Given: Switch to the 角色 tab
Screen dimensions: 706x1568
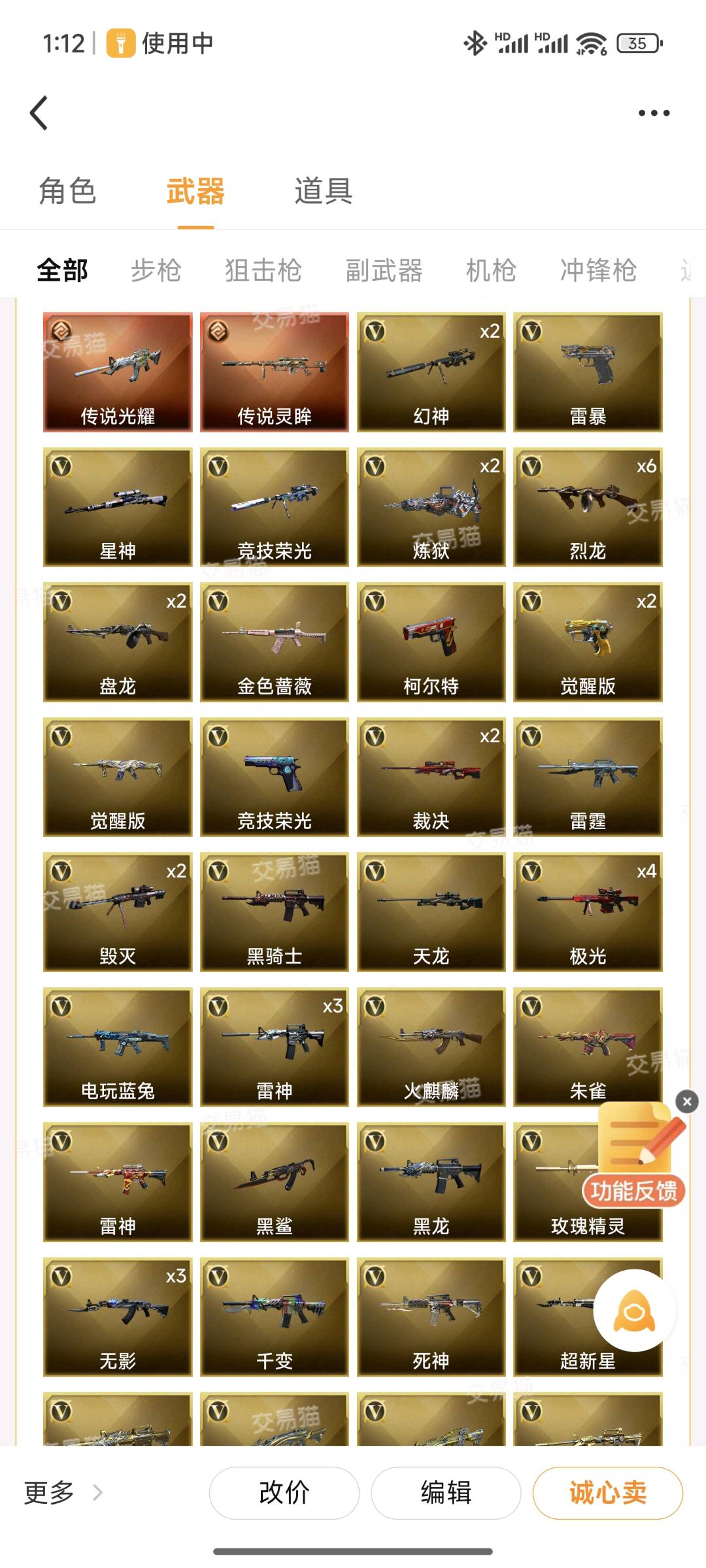Looking at the screenshot, I should click(x=67, y=191).
